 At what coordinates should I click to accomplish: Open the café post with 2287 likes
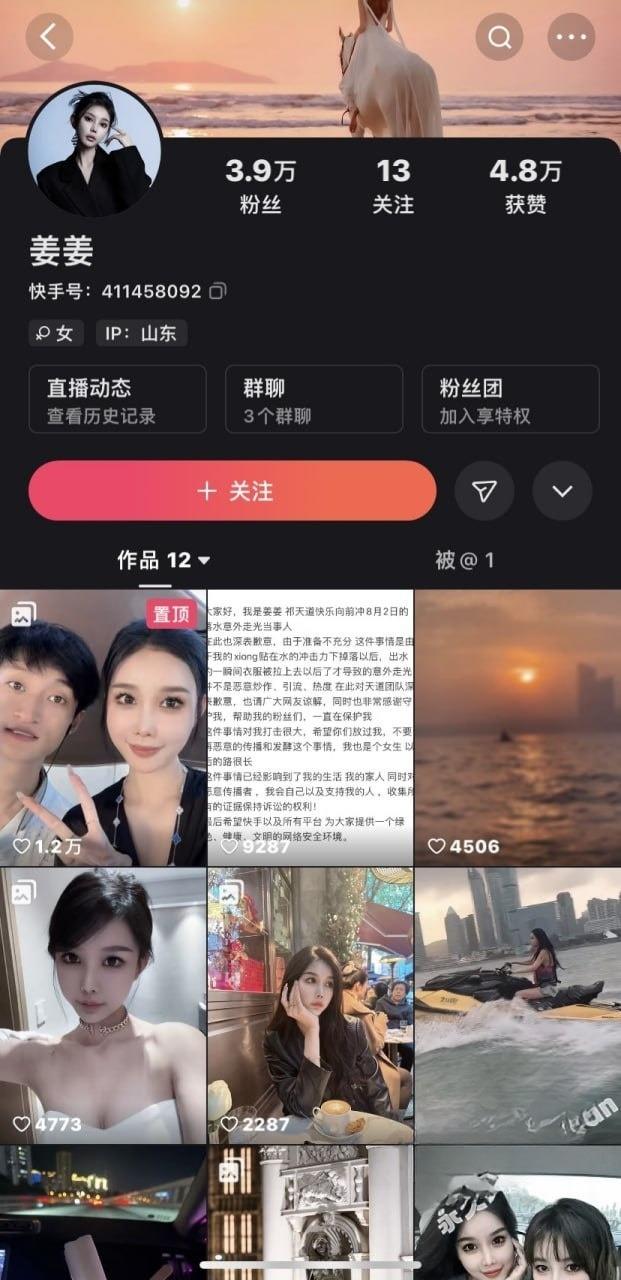(310, 1005)
